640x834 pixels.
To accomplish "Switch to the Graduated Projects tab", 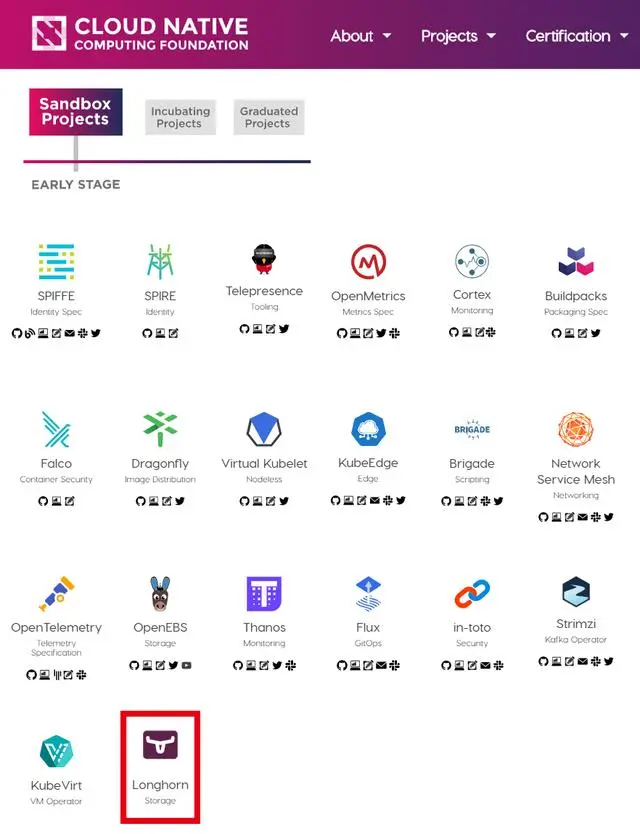I will pyautogui.click(x=268, y=118).
